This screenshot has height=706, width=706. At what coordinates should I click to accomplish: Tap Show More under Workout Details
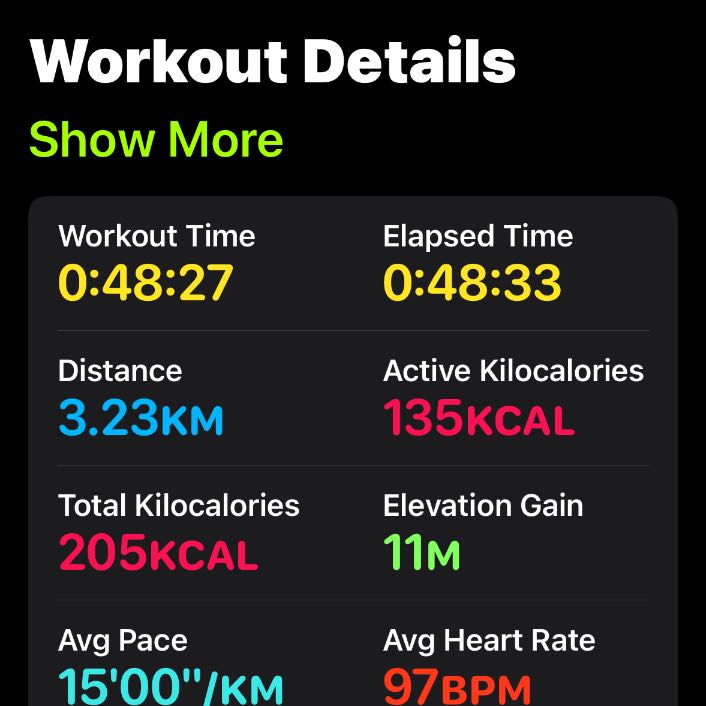pyautogui.click(x=156, y=141)
